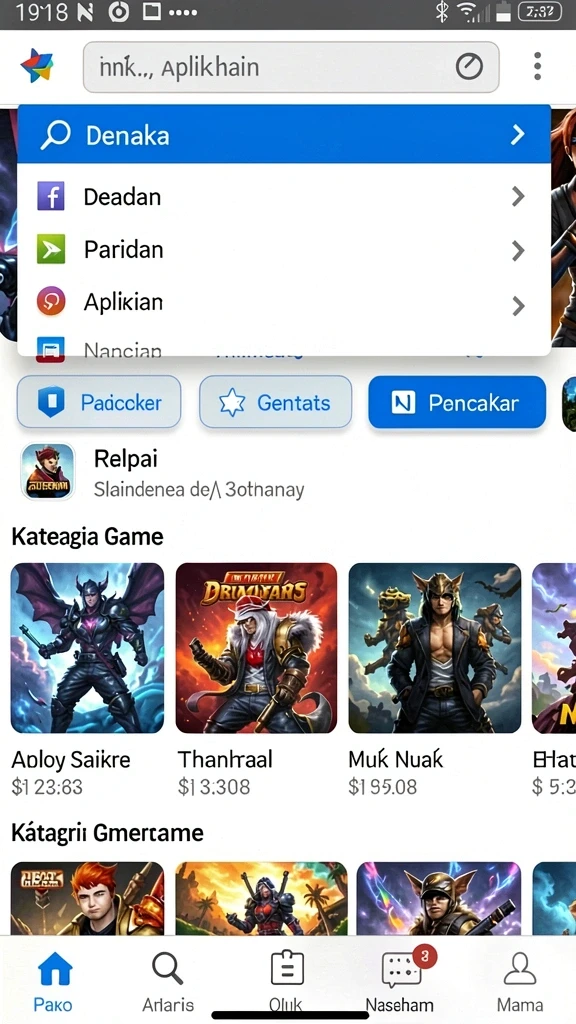Open the Thanhraal game card
The image size is (576, 1024).
point(256,679)
